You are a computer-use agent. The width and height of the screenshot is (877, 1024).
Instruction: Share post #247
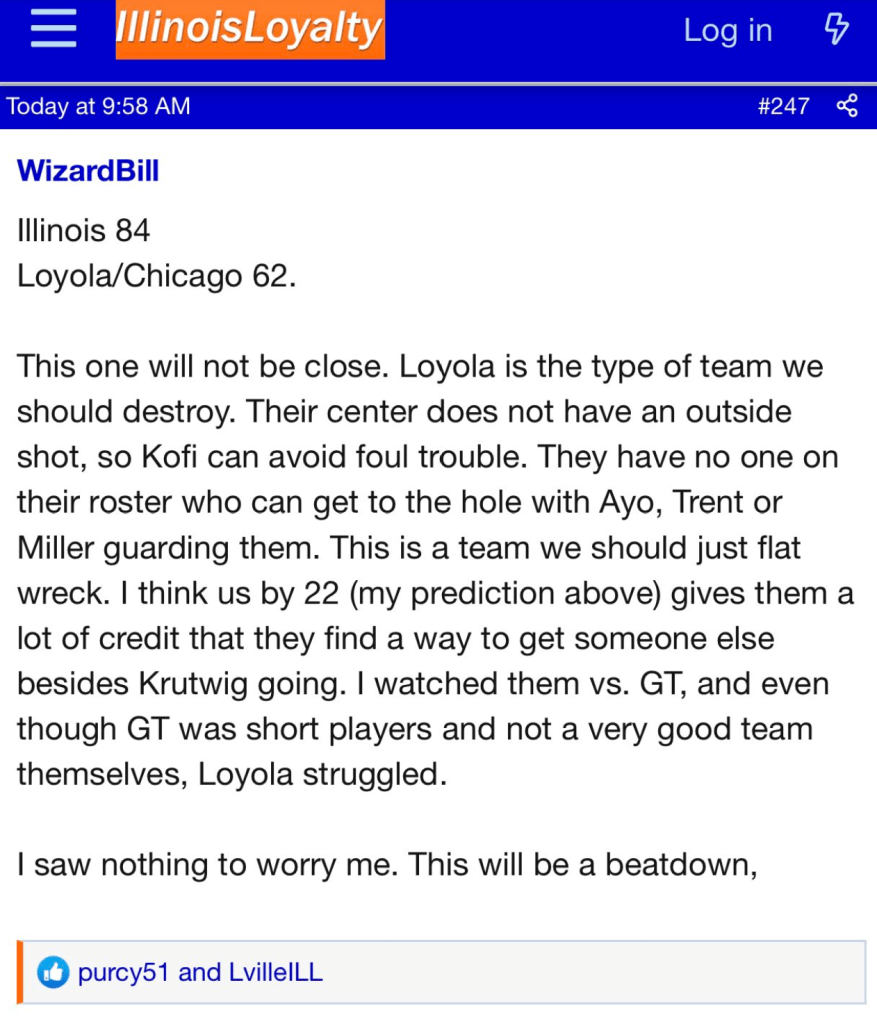pyautogui.click(x=847, y=106)
